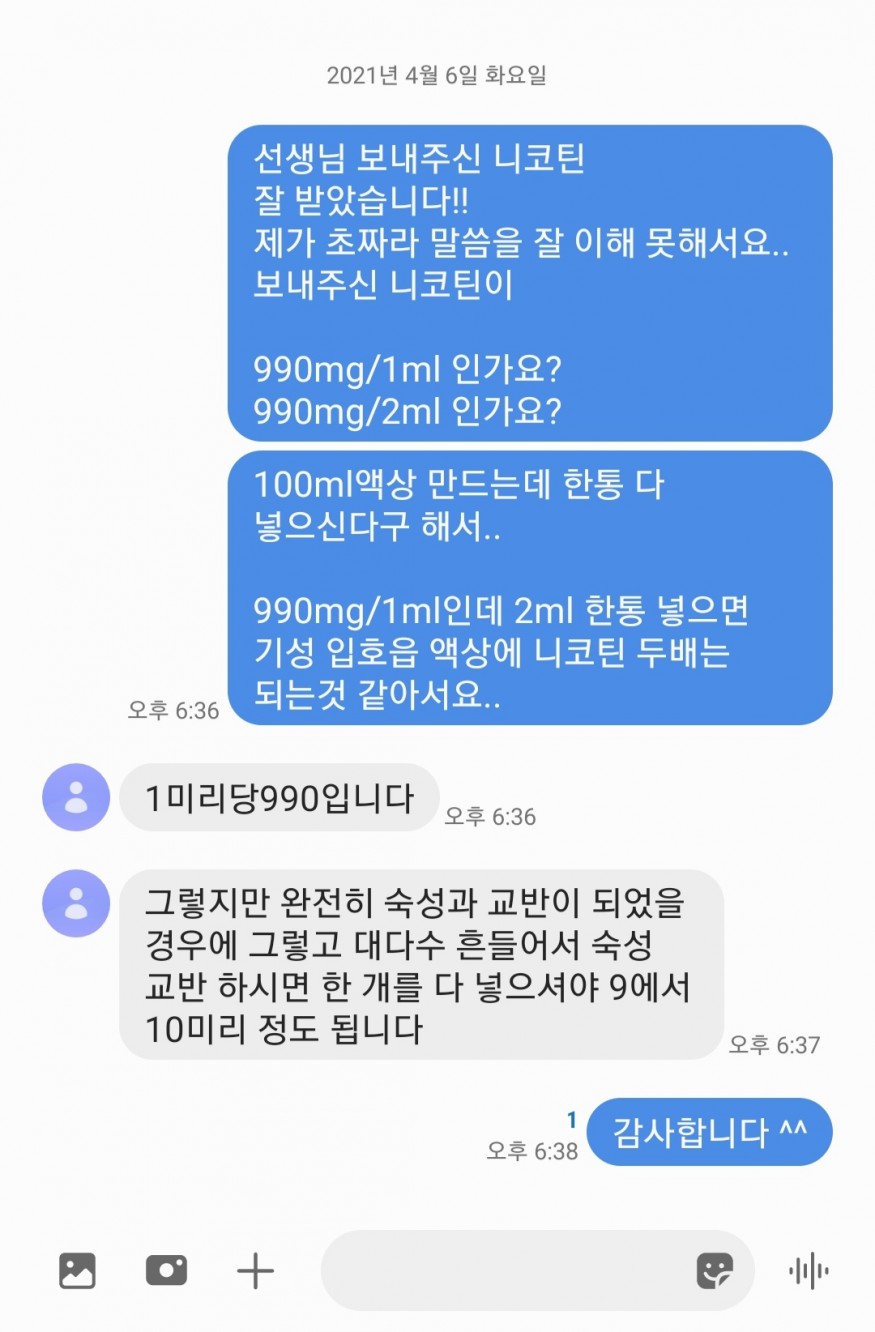Image resolution: width=875 pixels, height=1332 pixels.
Task: Start a voice message recording
Action: (x=808, y=1271)
